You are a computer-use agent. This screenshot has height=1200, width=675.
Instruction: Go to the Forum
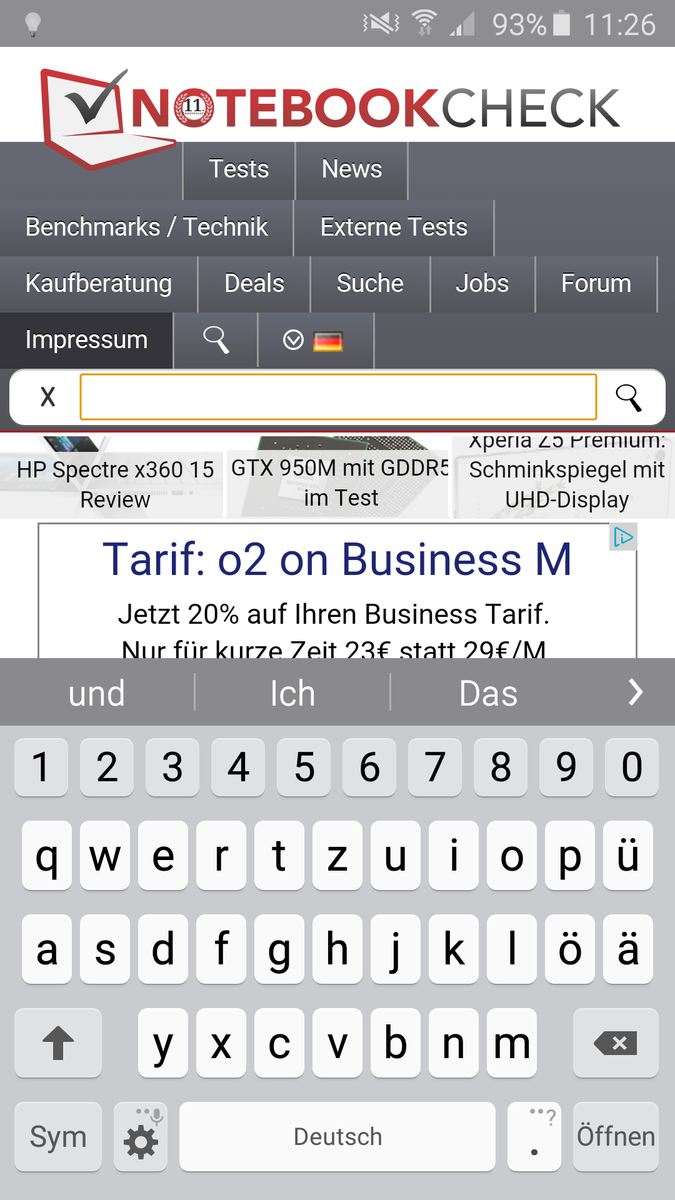point(596,284)
